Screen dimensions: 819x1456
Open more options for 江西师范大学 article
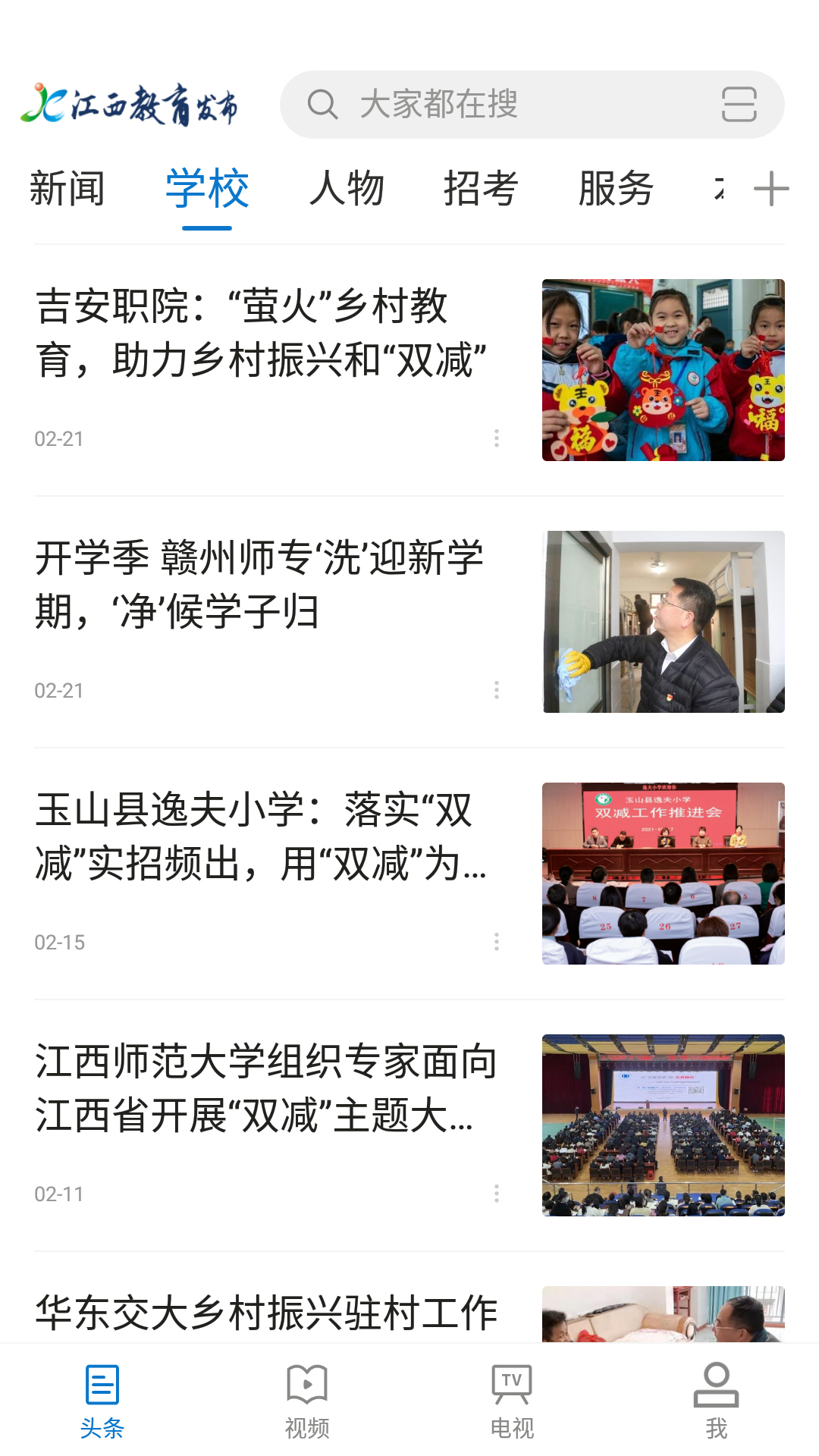coord(497,1194)
